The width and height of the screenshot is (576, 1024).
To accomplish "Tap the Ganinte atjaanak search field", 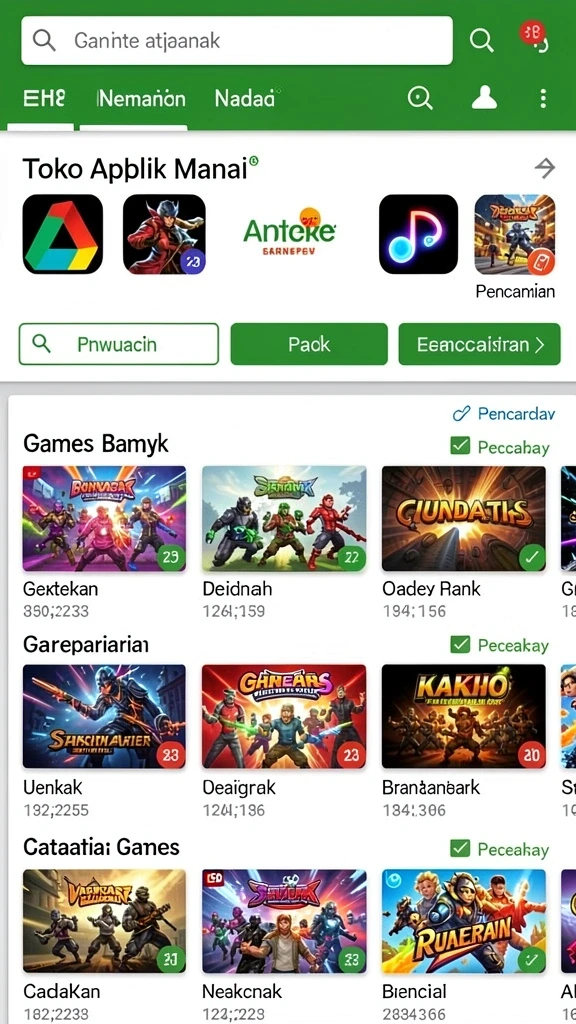I will [236, 40].
